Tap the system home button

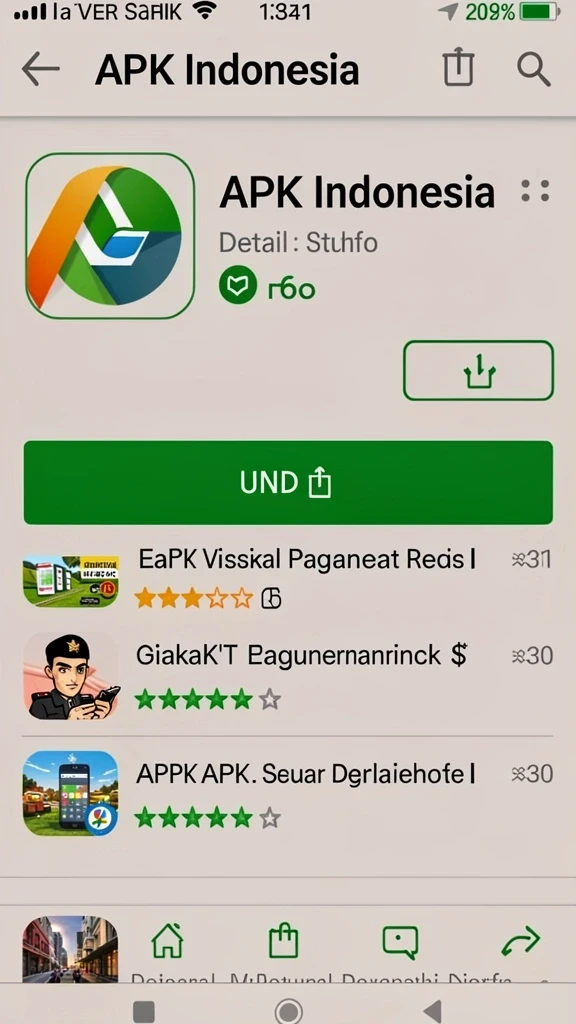pos(289,1011)
